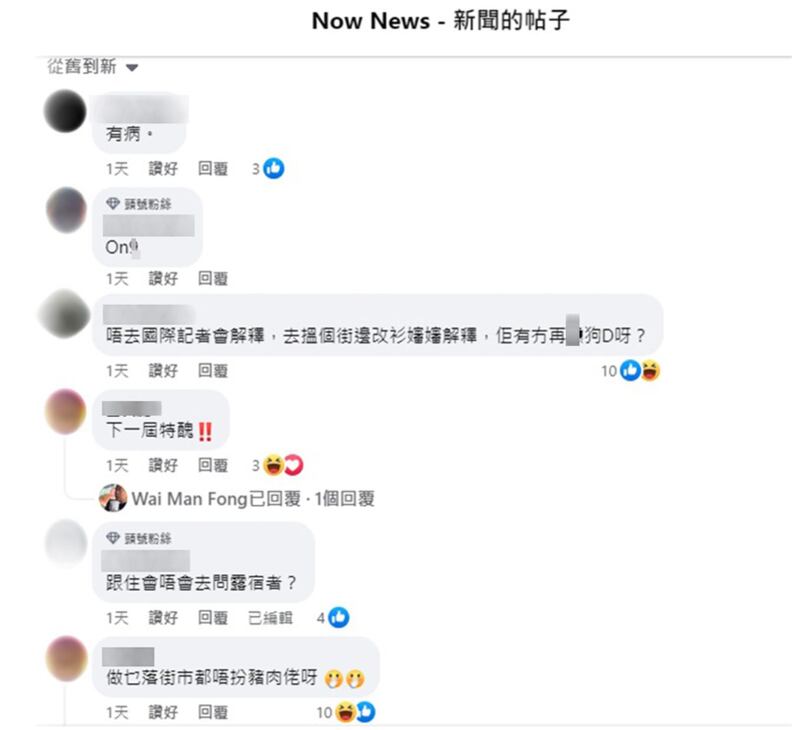Reply to the comment about 國際記者會
800x730 pixels.
(212, 371)
